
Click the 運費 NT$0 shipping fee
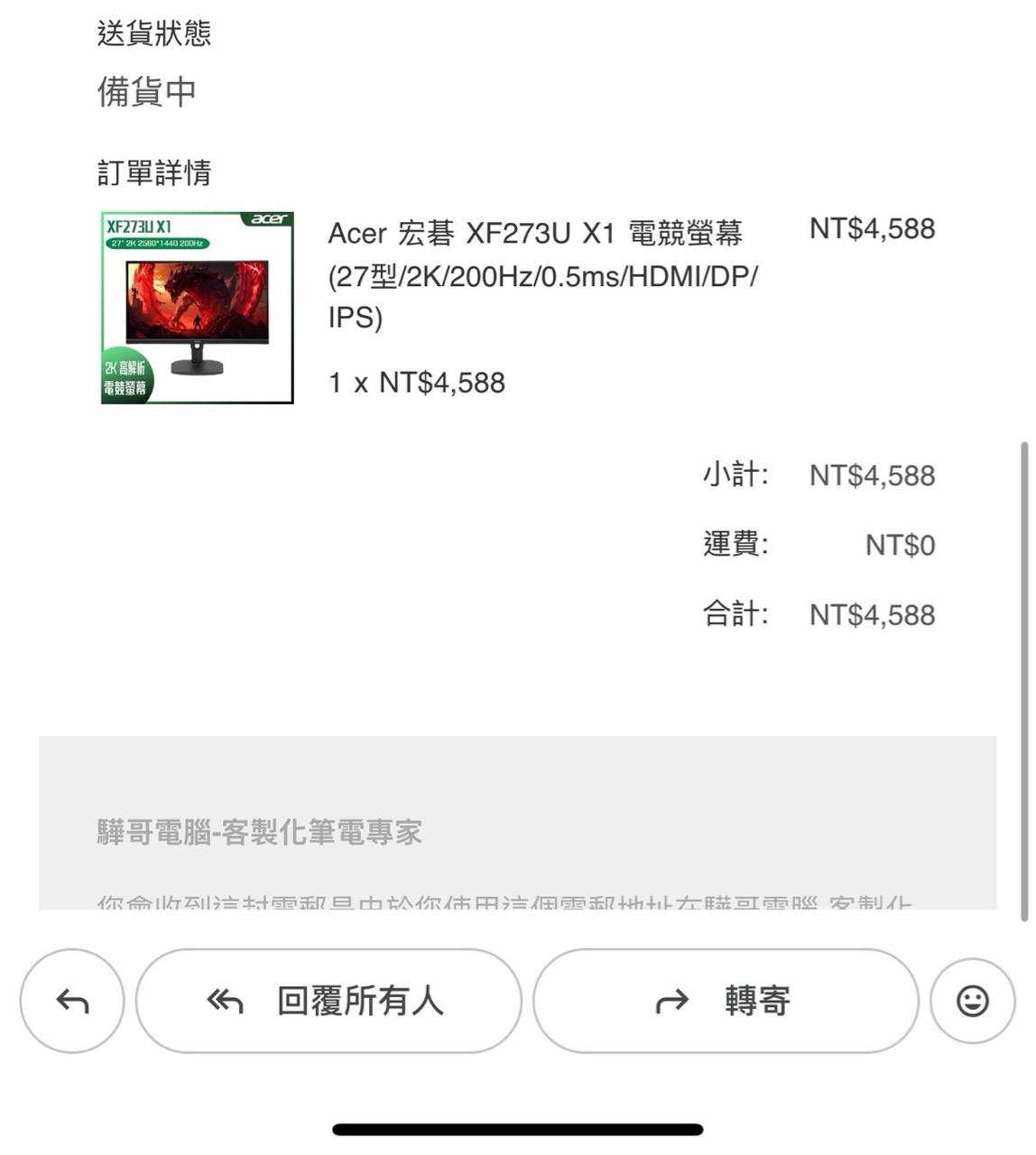pyautogui.click(x=899, y=544)
